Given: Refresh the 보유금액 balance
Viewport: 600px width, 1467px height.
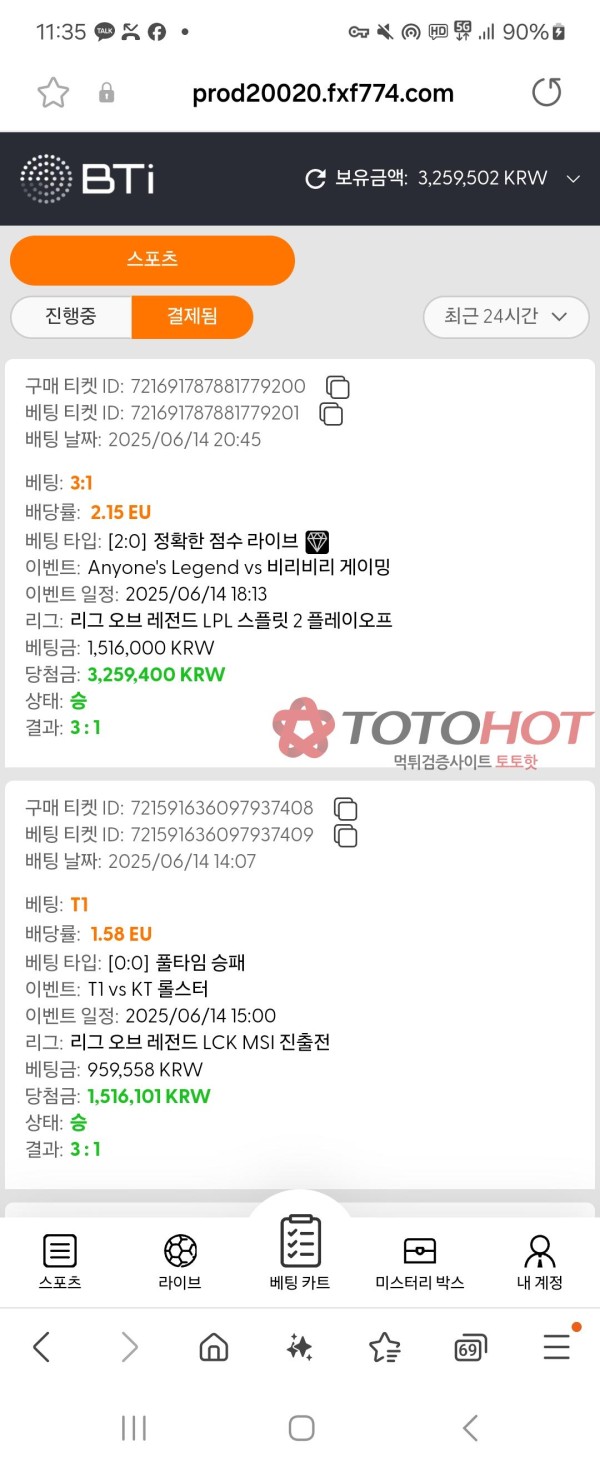Looking at the screenshot, I should pos(315,179).
